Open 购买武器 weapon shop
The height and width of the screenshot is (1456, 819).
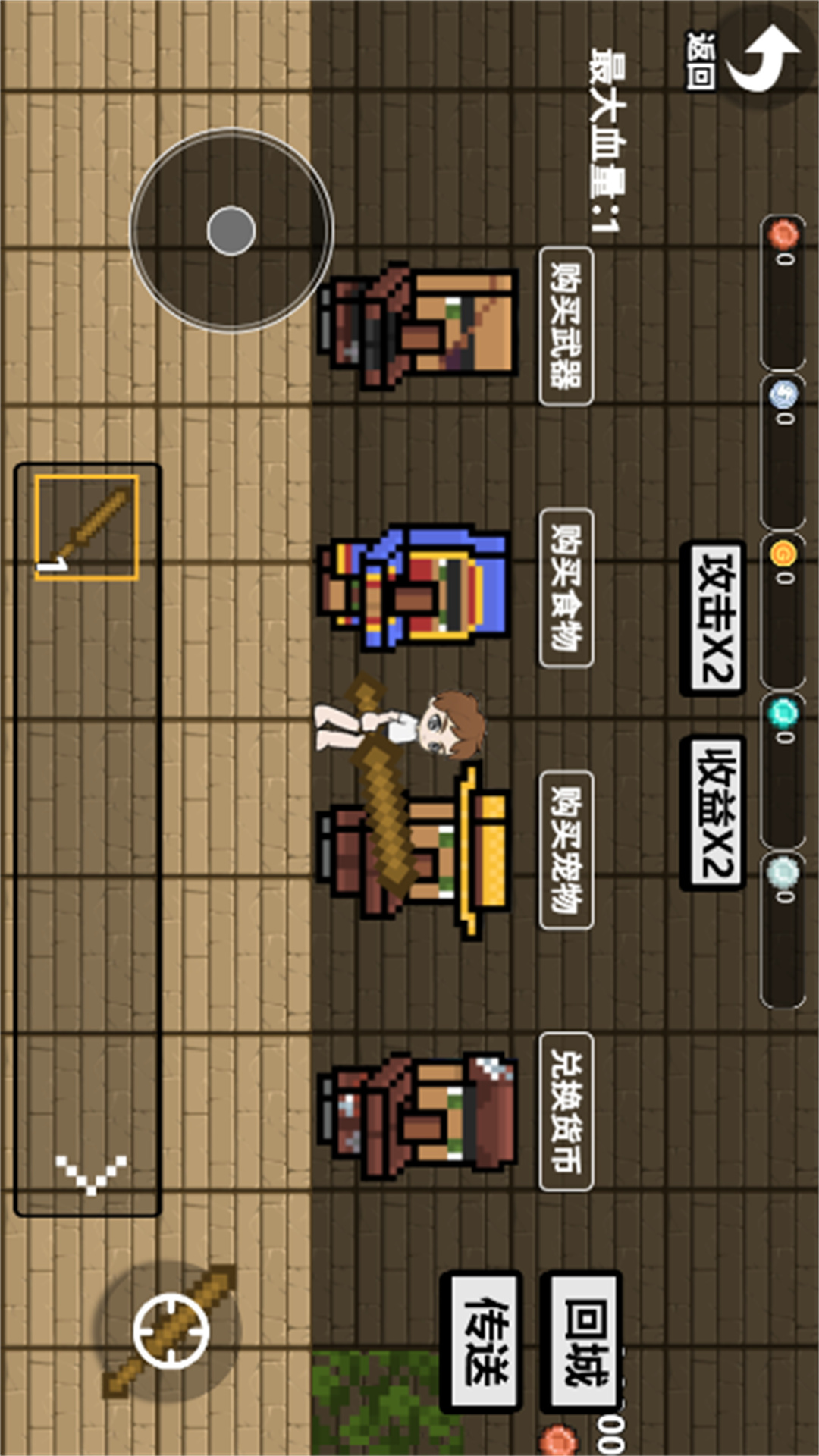tap(566, 326)
